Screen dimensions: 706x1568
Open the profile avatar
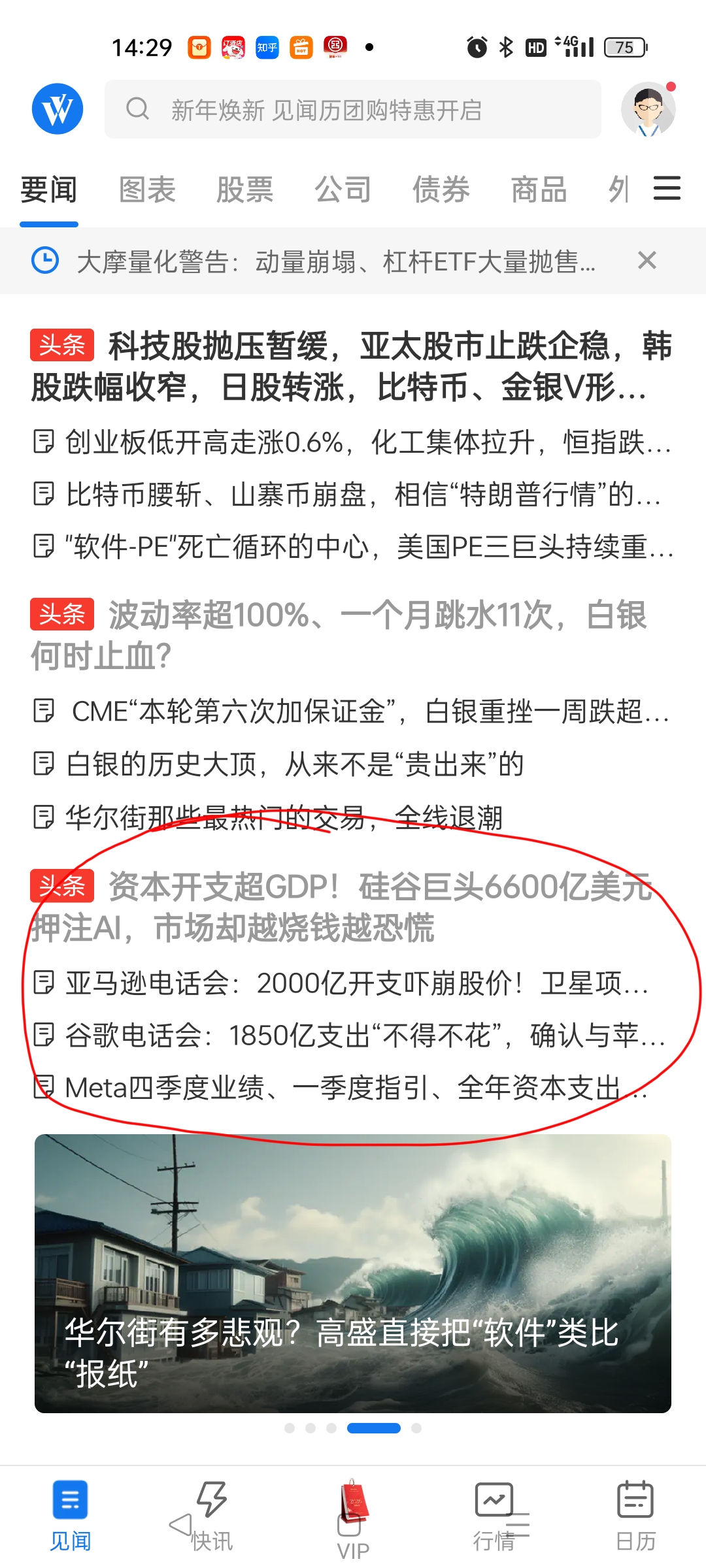(x=647, y=109)
